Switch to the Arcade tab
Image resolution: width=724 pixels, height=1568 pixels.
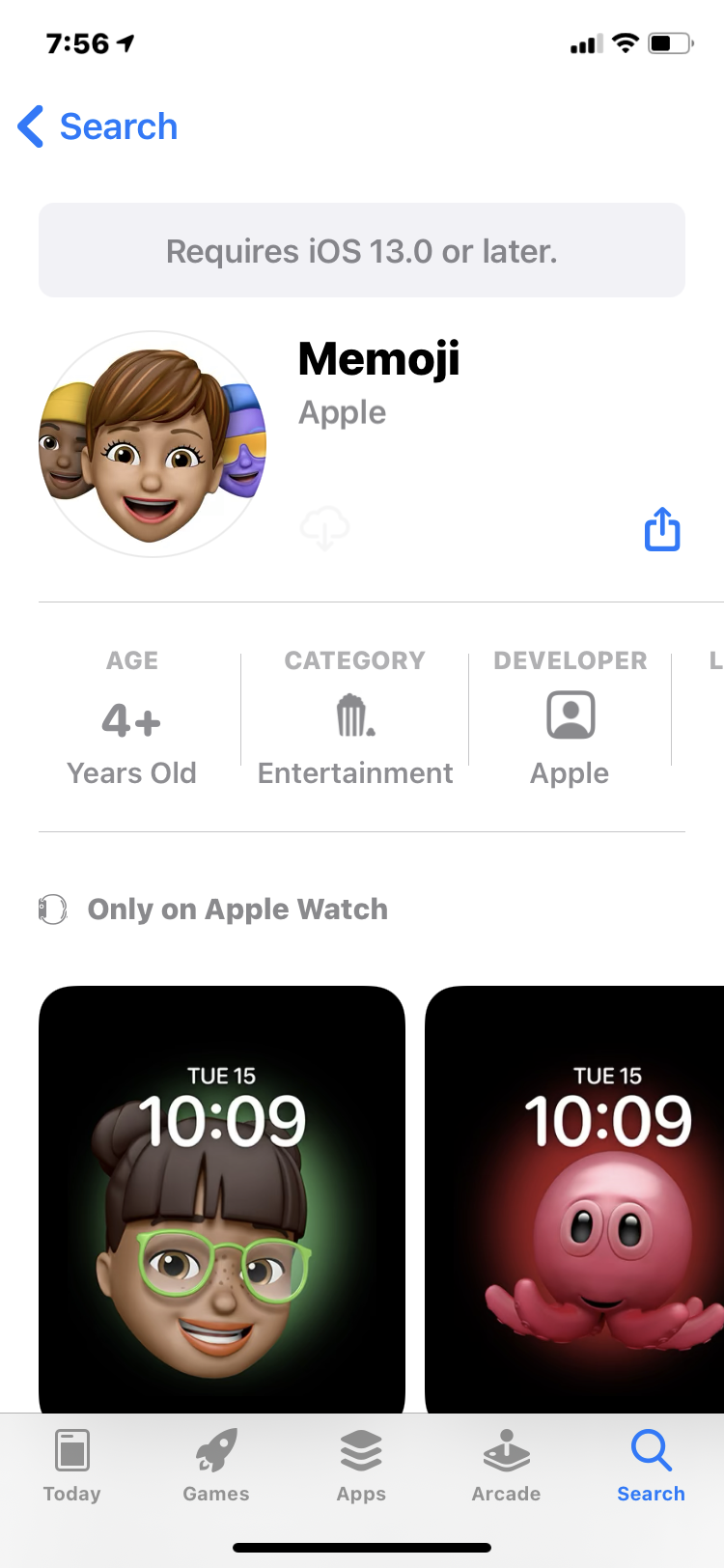(x=506, y=1465)
